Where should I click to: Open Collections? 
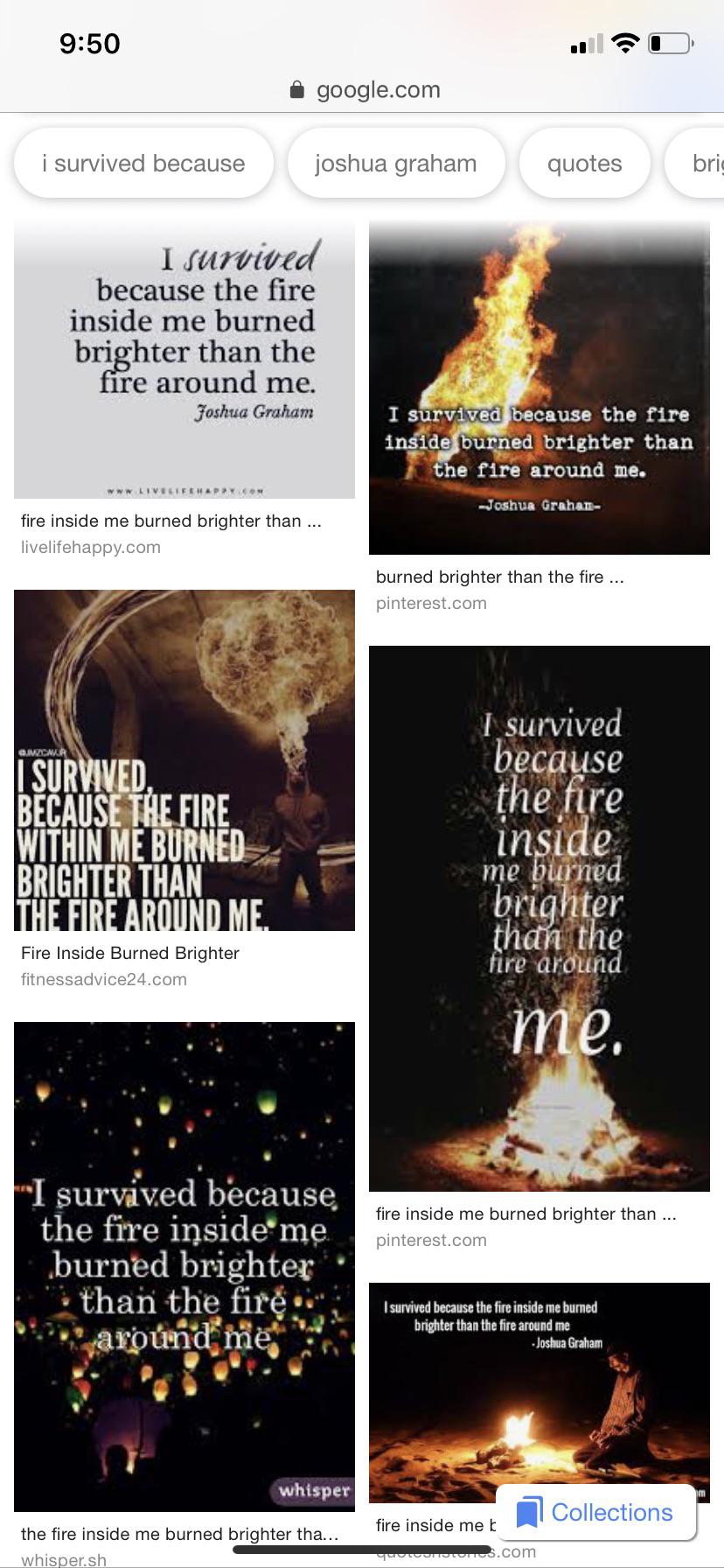596,1512
